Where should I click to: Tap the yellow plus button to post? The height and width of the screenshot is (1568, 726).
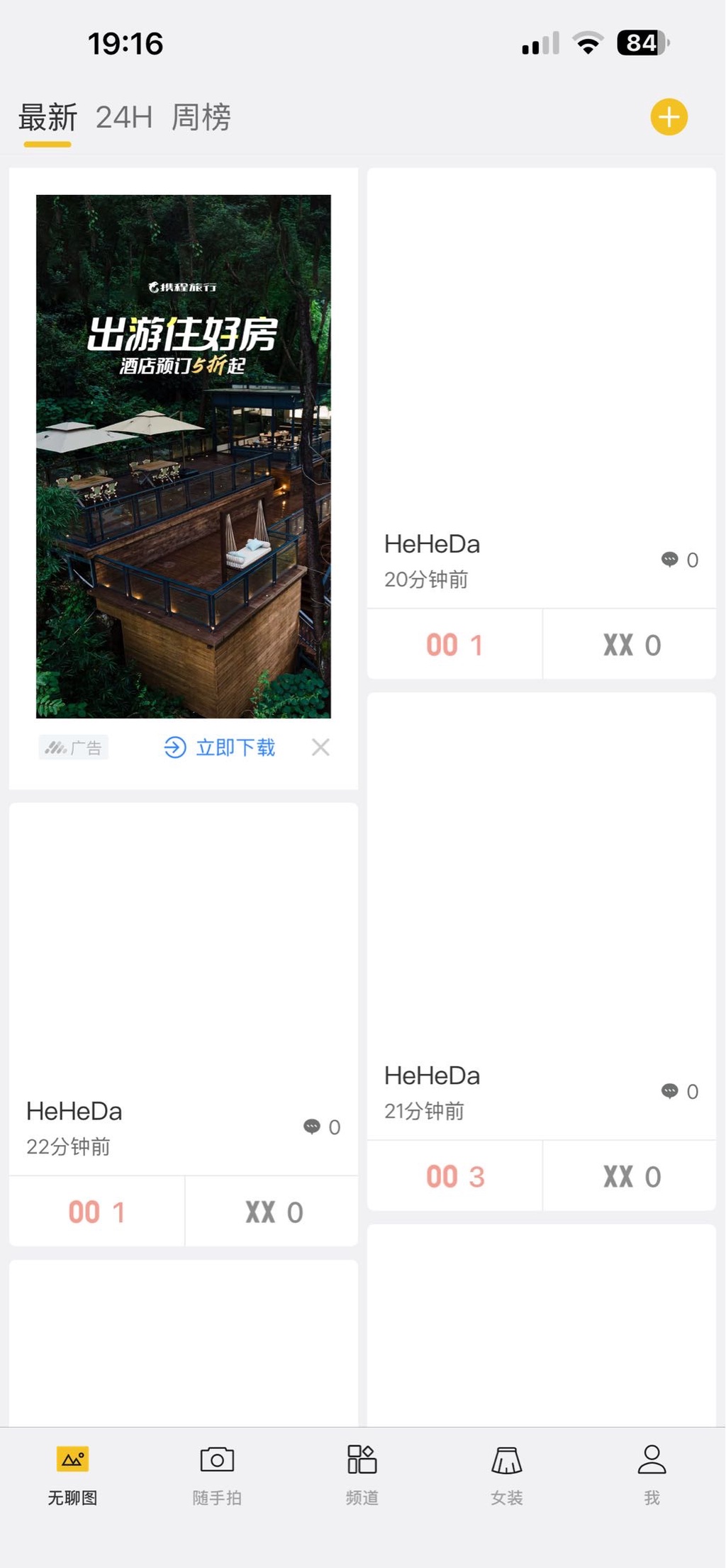click(x=669, y=117)
